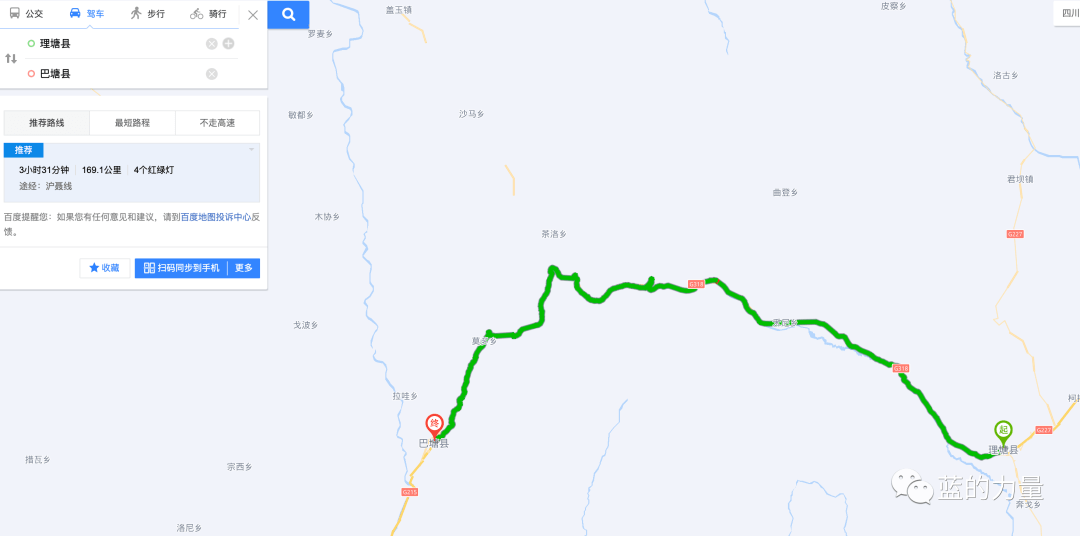This screenshot has width=1080, height=536.
Task: Choose the 最短路程 route option
Action: (x=132, y=123)
